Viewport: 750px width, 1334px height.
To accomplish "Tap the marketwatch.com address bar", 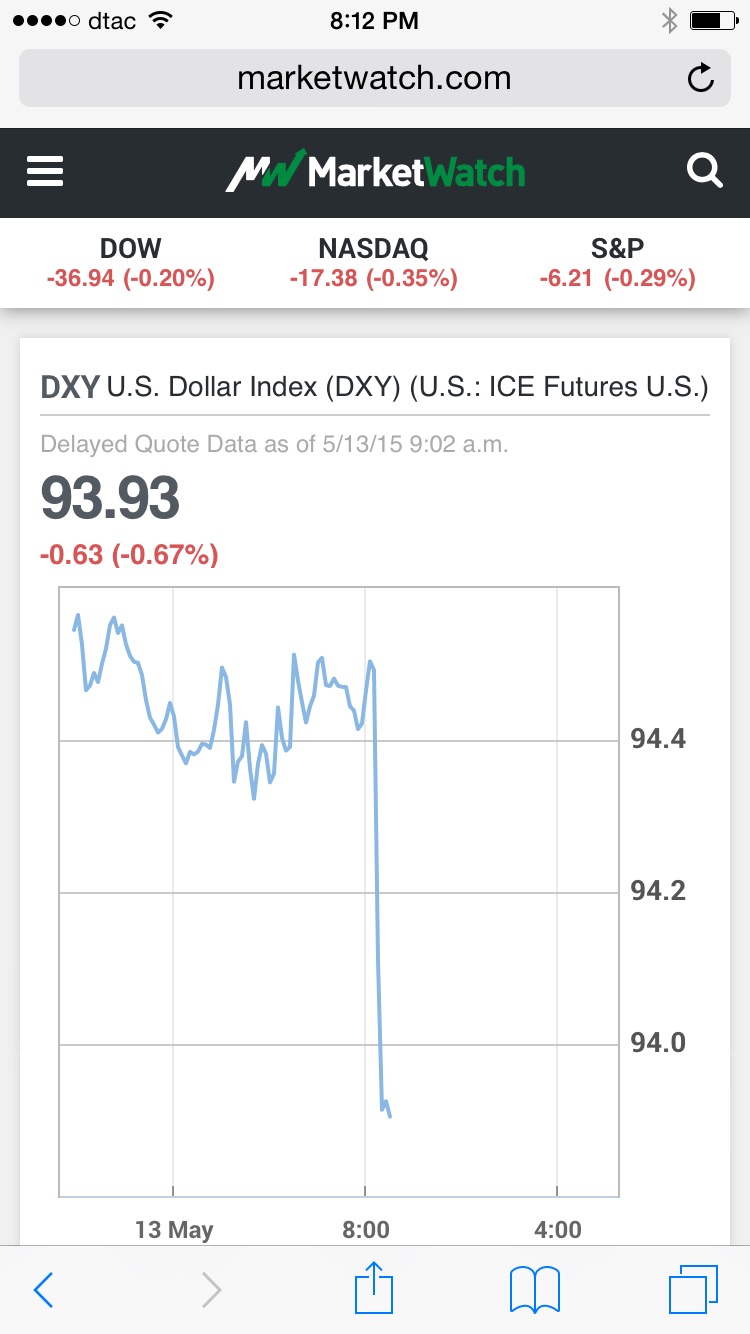I will (x=374, y=78).
